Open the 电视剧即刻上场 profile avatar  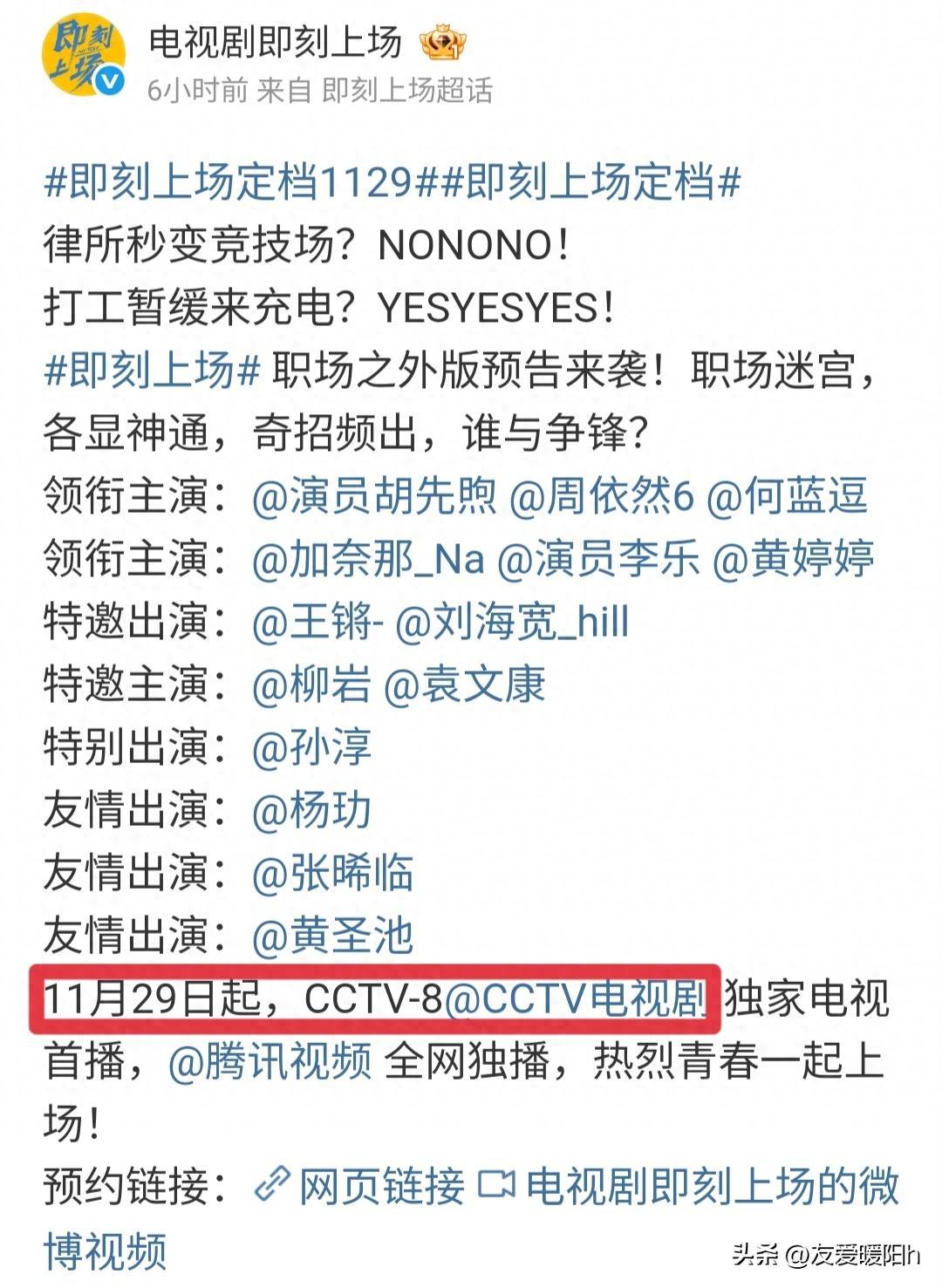85,58
